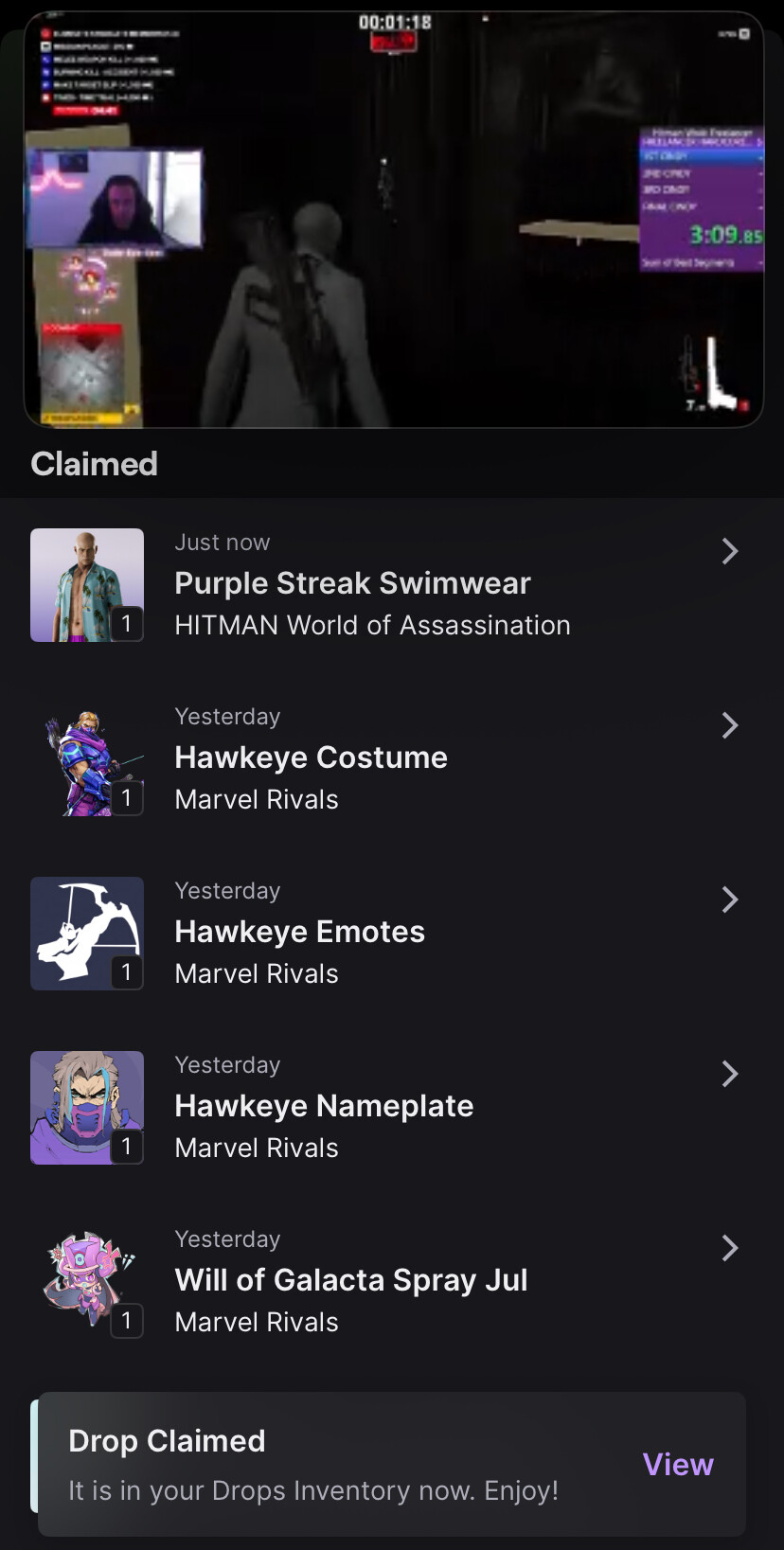The width and height of the screenshot is (784, 1550).
Task: View the Hawkeye Nameplate drop
Action: [392, 1108]
